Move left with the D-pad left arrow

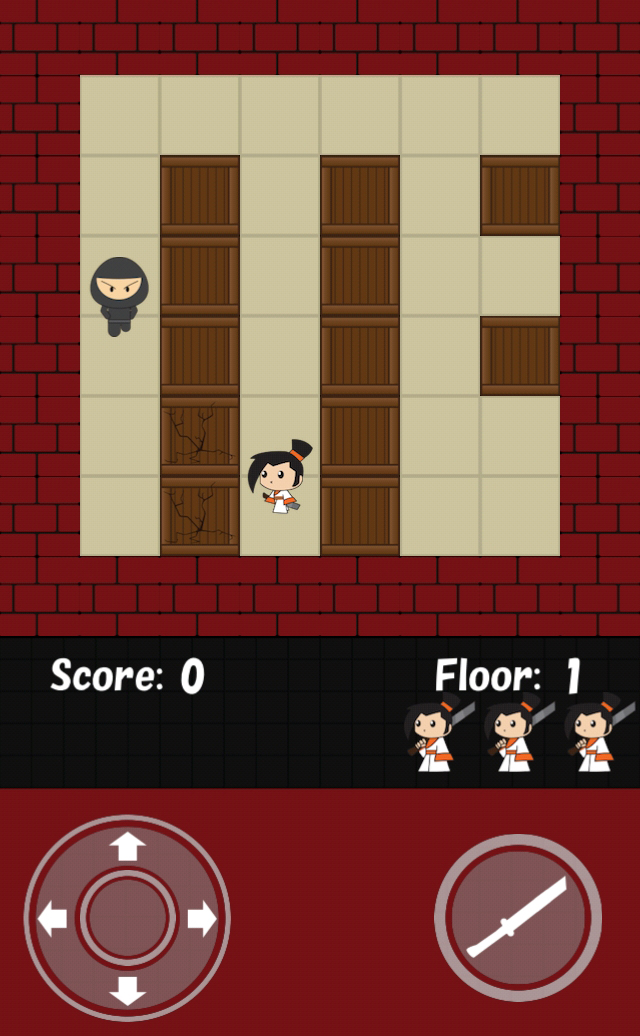coord(52,918)
